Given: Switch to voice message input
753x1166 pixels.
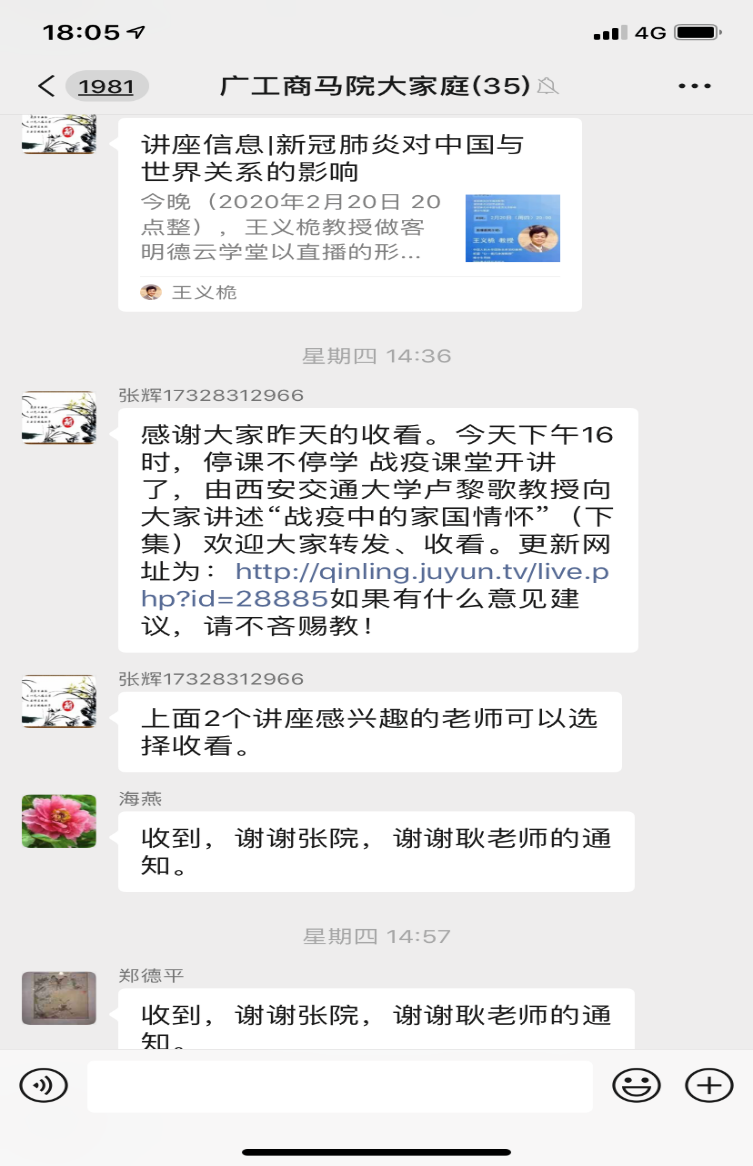Looking at the screenshot, I should point(43,1085).
